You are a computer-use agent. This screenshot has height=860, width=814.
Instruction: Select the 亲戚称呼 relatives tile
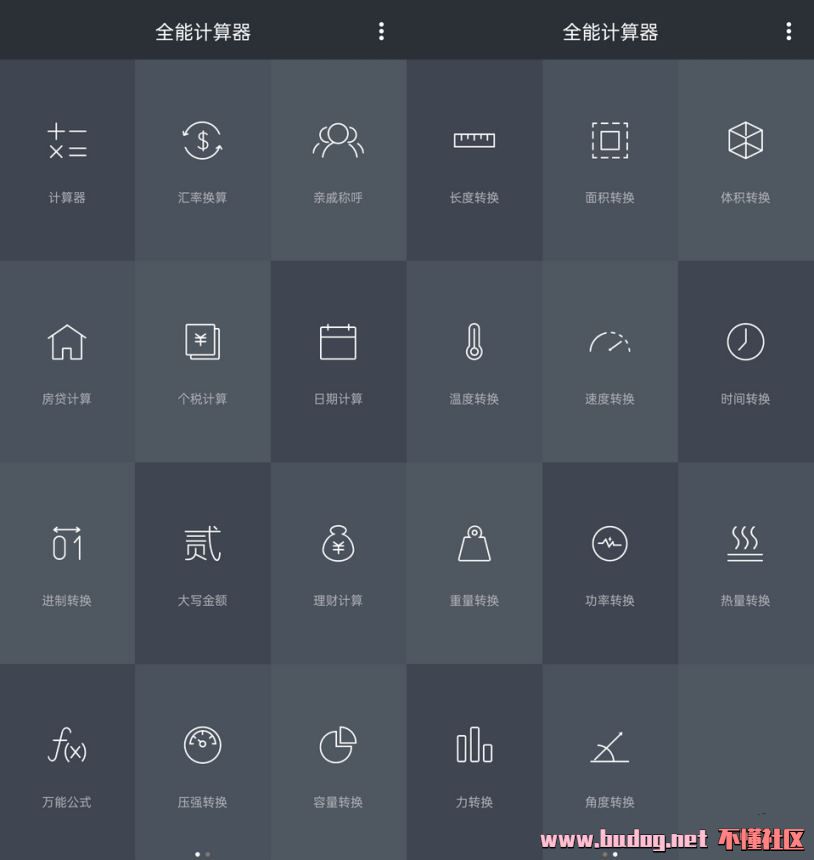click(x=338, y=160)
